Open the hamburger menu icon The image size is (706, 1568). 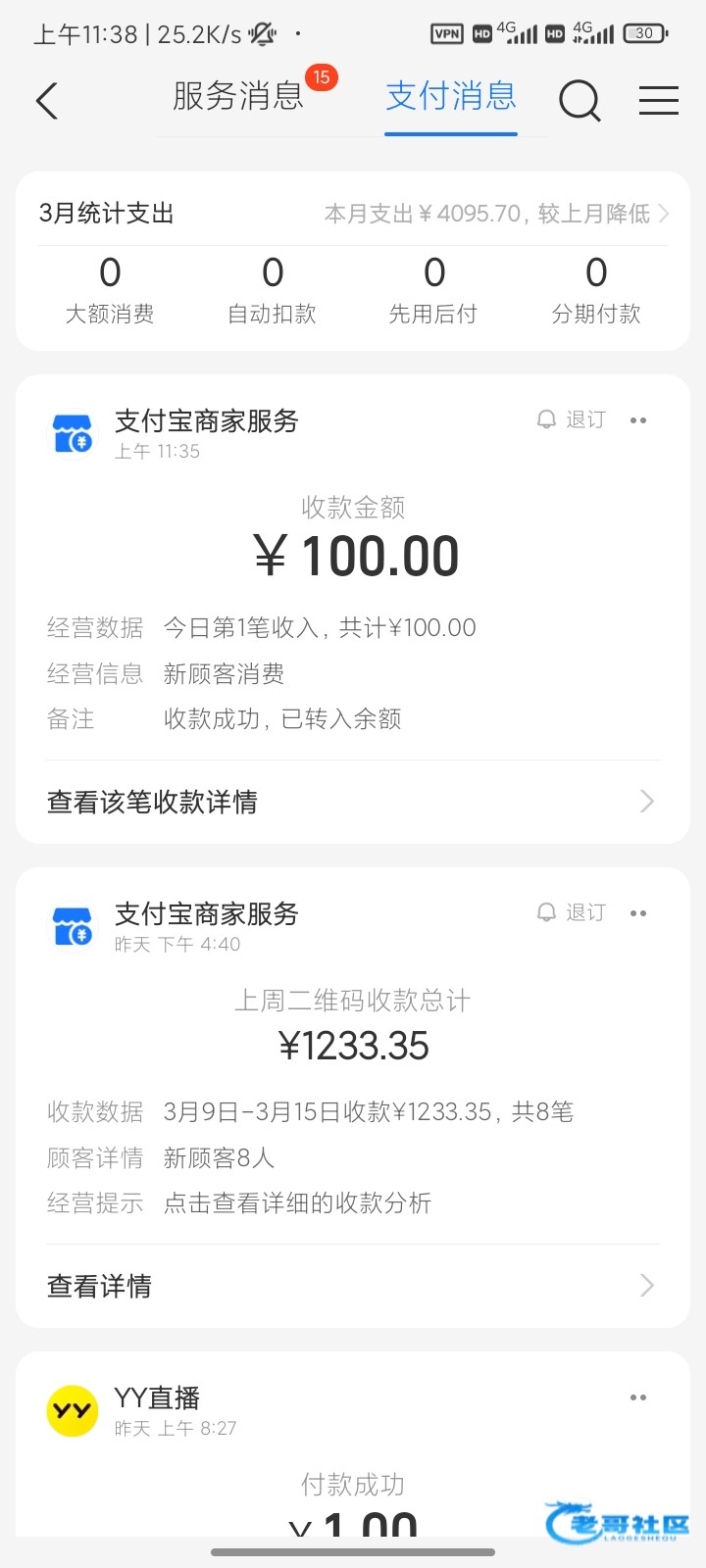click(x=658, y=100)
